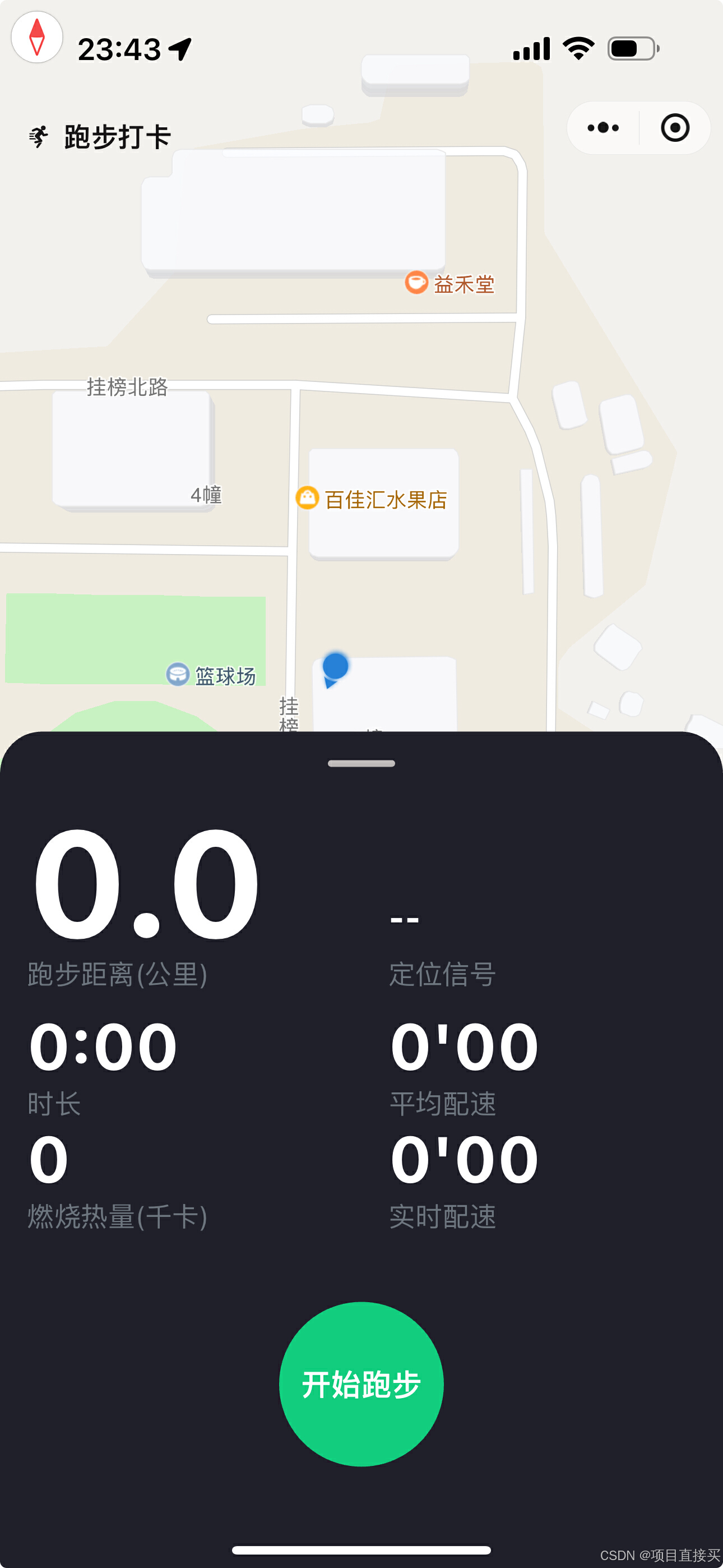Viewport: 723px width, 1568px height.
Task: Tap the compass to reset map orientation
Action: click(x=37, y=37)
